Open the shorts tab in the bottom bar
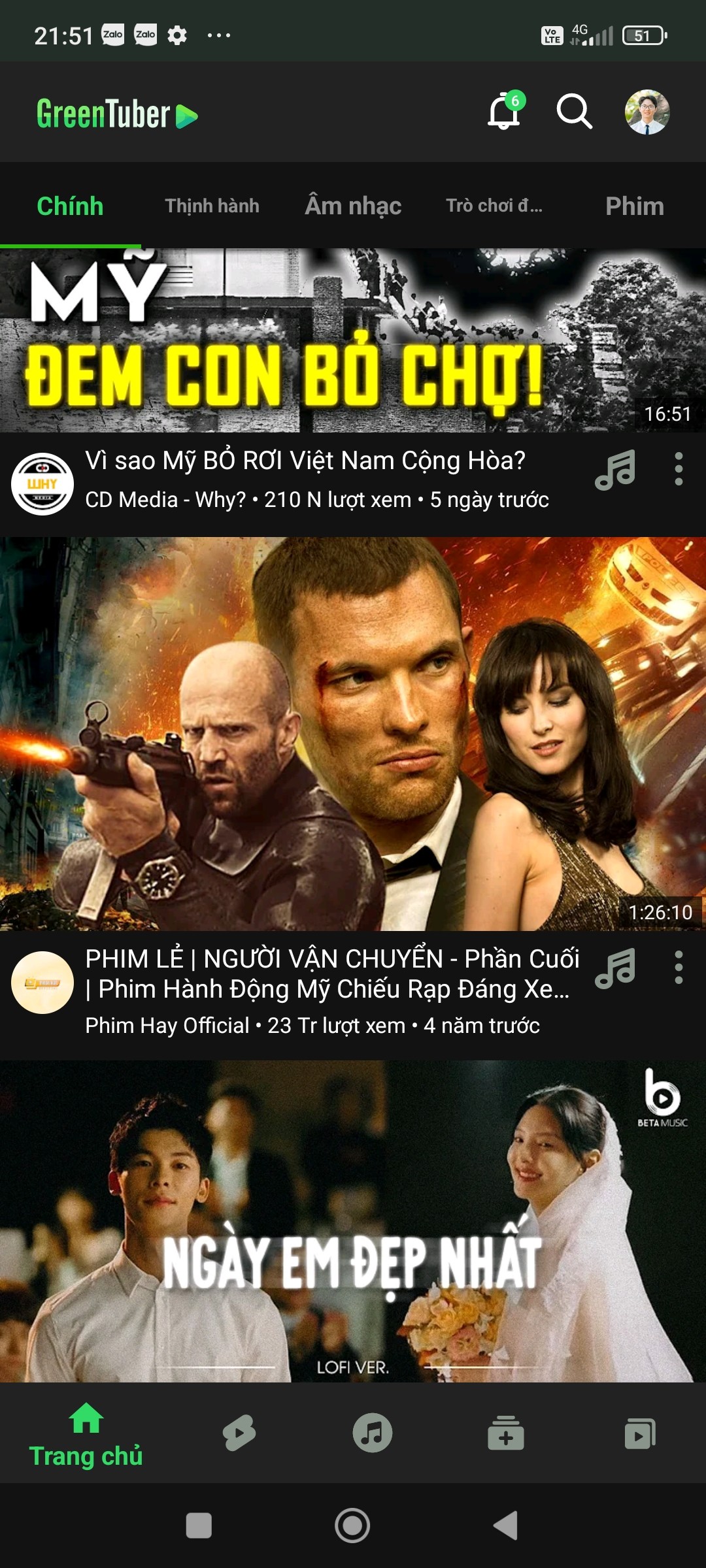This screenshot has width=706, height=1568. point(239,1433)
